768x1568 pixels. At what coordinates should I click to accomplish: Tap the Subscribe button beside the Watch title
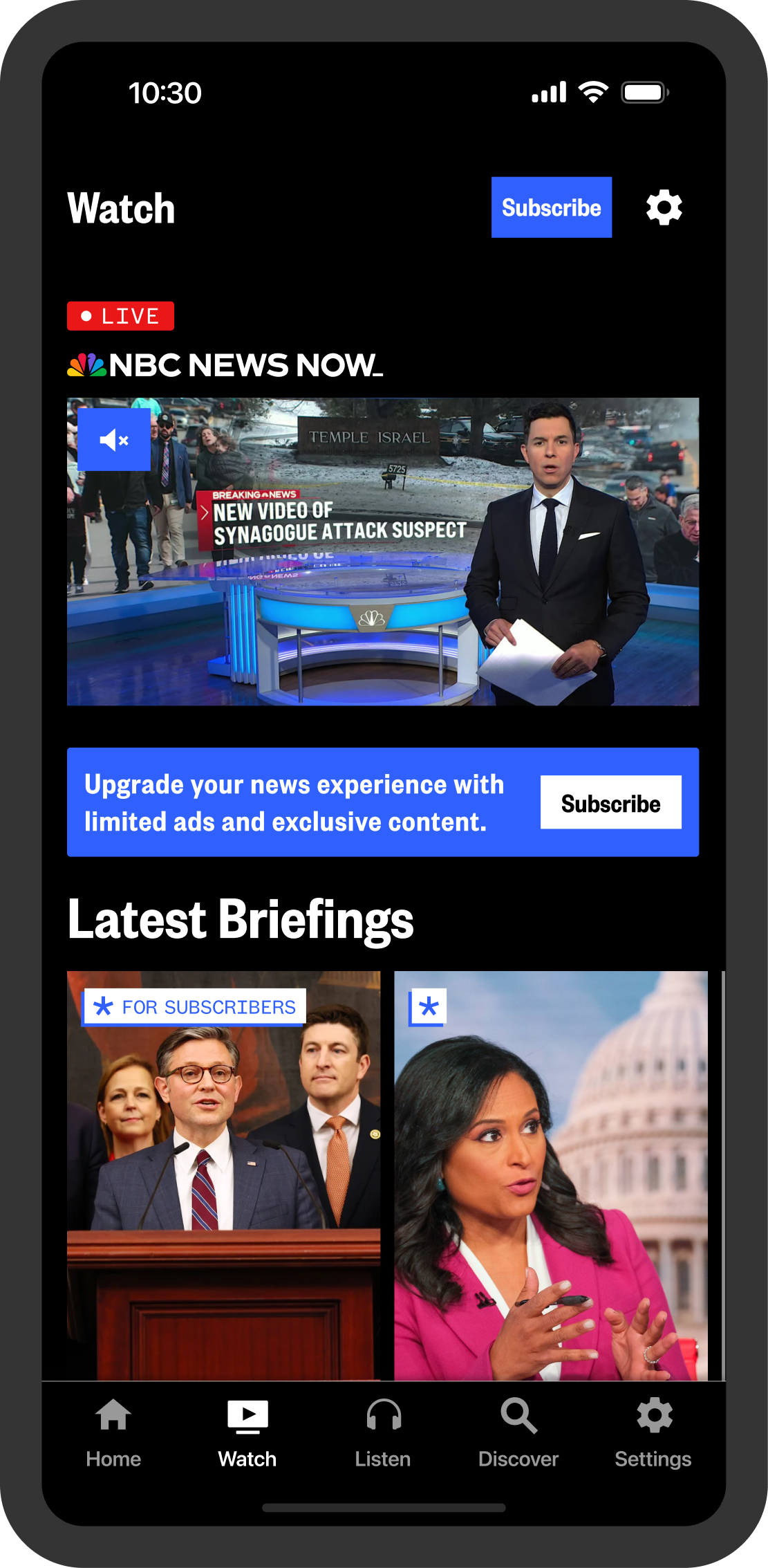pos(551,207)
